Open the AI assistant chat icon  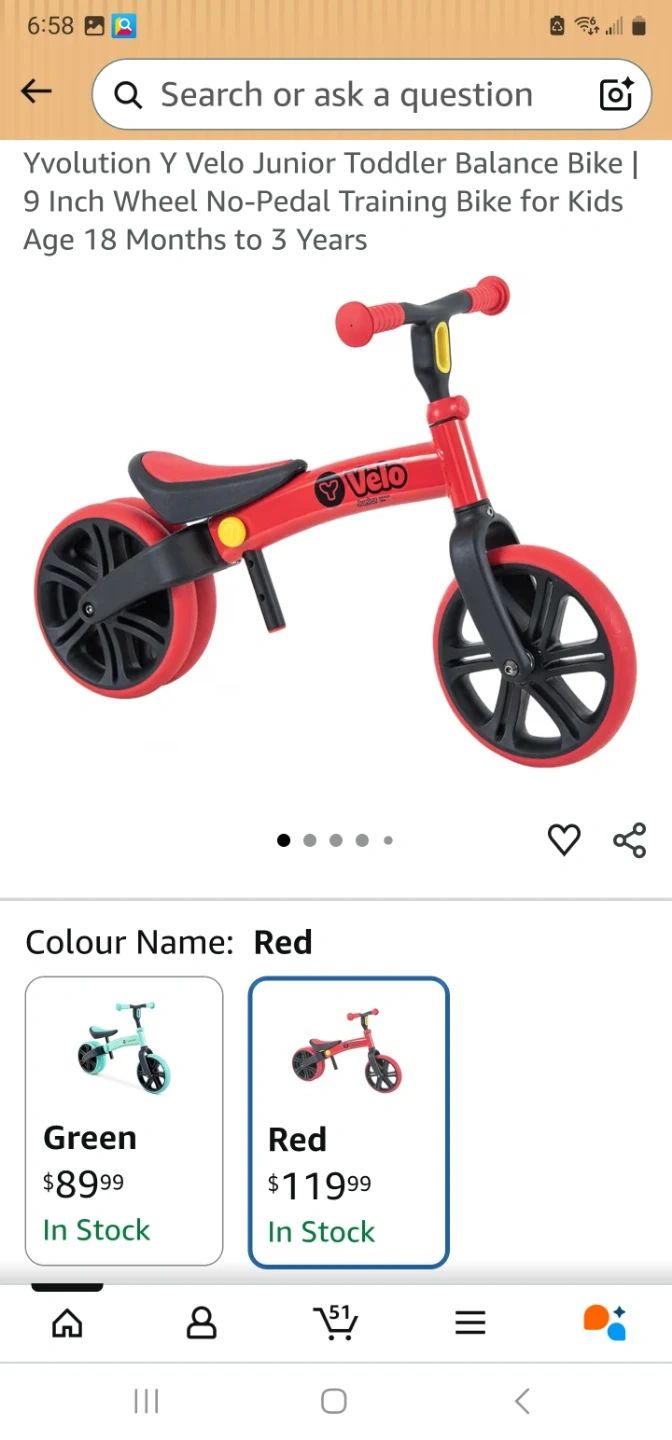click(x=605, y=1322)
